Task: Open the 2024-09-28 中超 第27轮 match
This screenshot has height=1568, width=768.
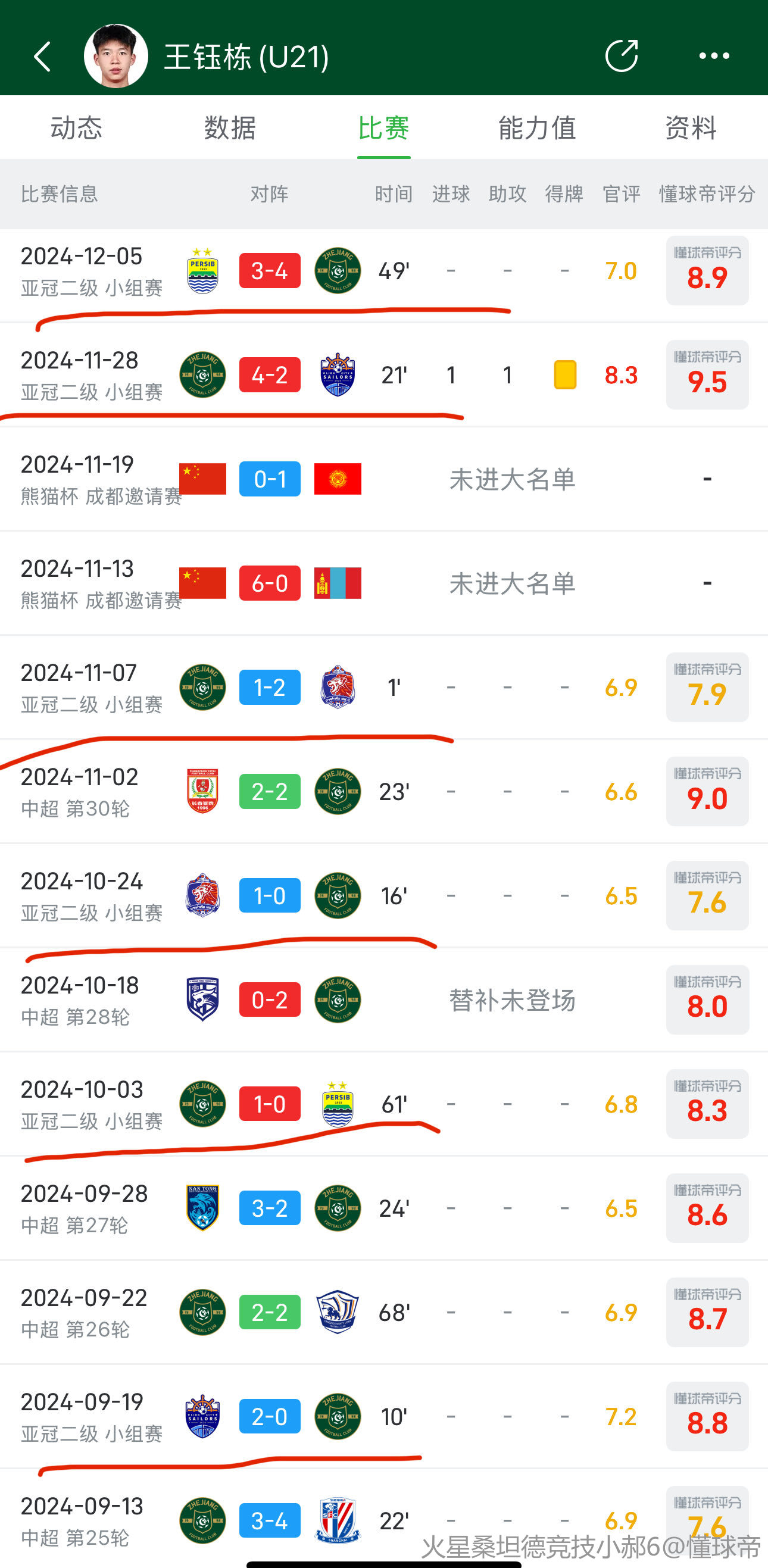Action: click(270, 1208)
